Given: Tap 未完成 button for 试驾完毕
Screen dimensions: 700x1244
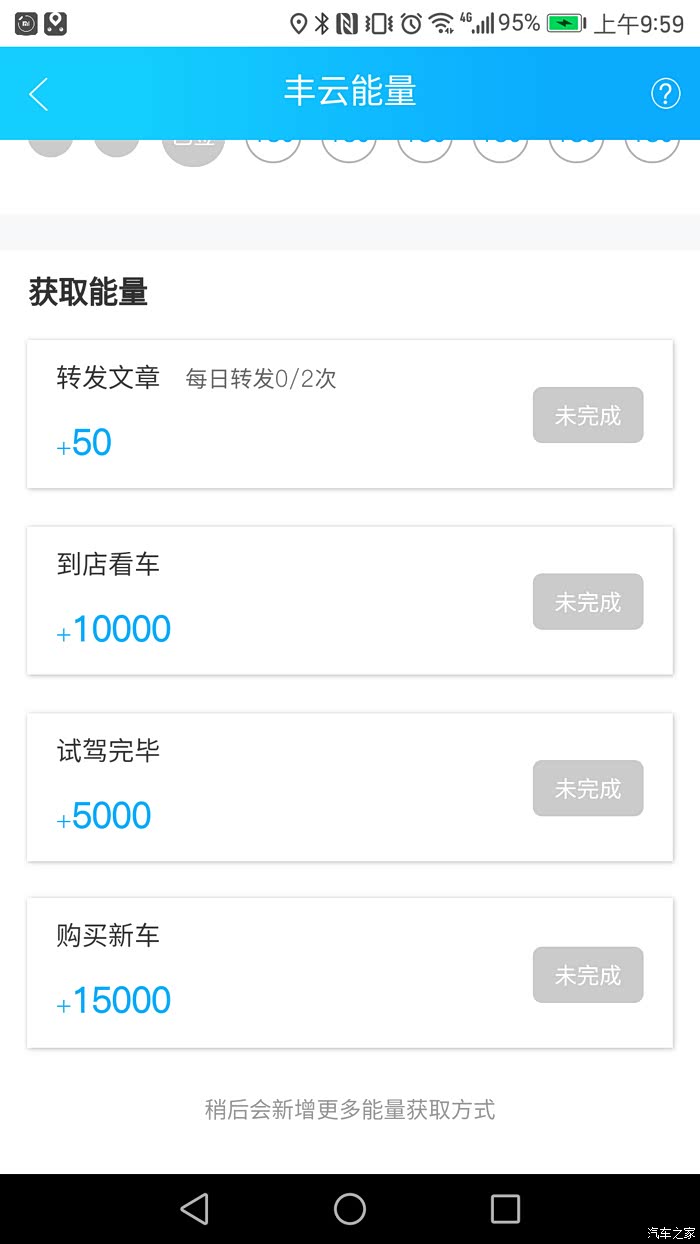Looking at the screenshot, I should click(588, 788).
